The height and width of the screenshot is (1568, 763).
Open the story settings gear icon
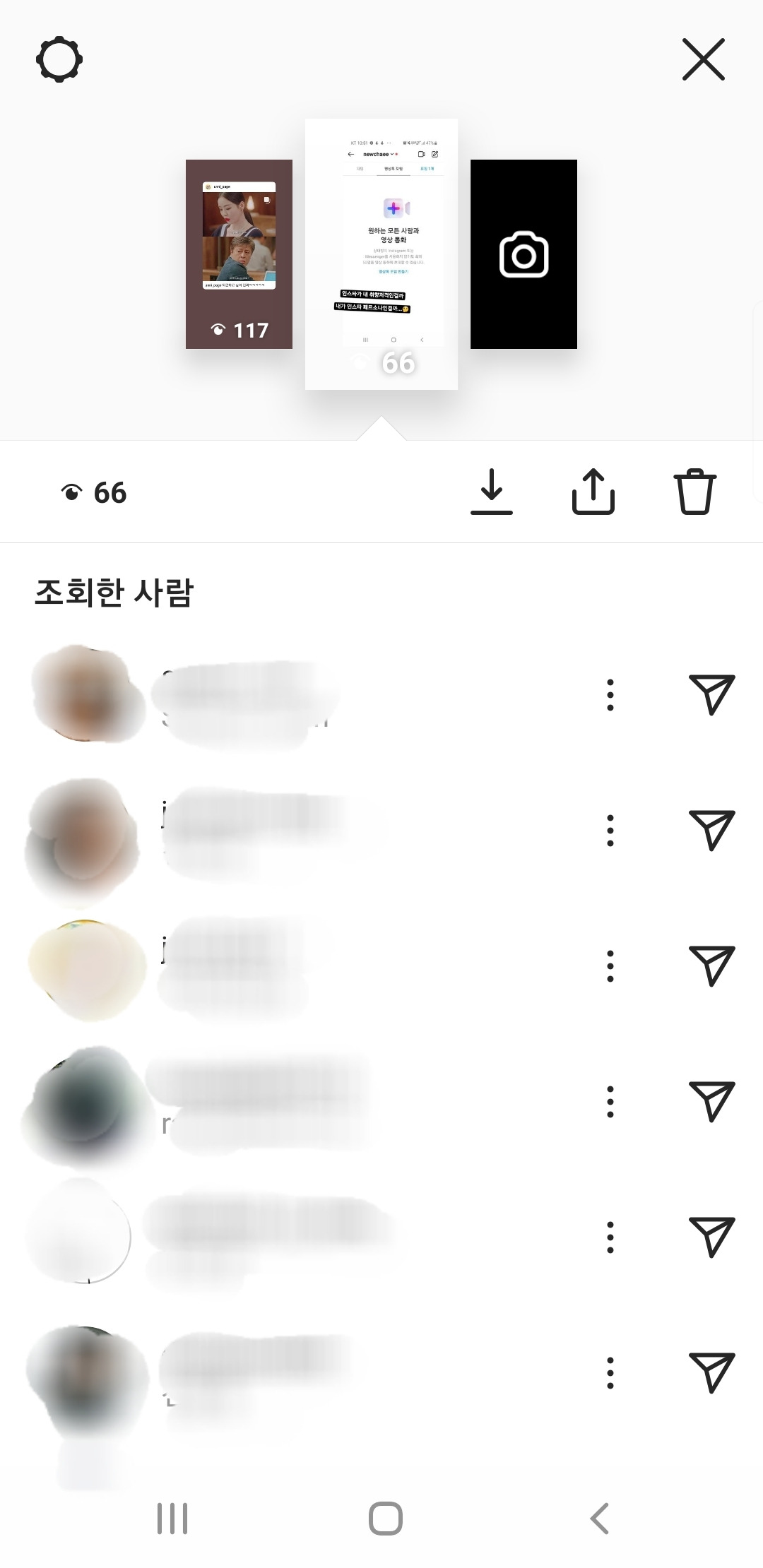pyautogui.click(x=59, y=60)
